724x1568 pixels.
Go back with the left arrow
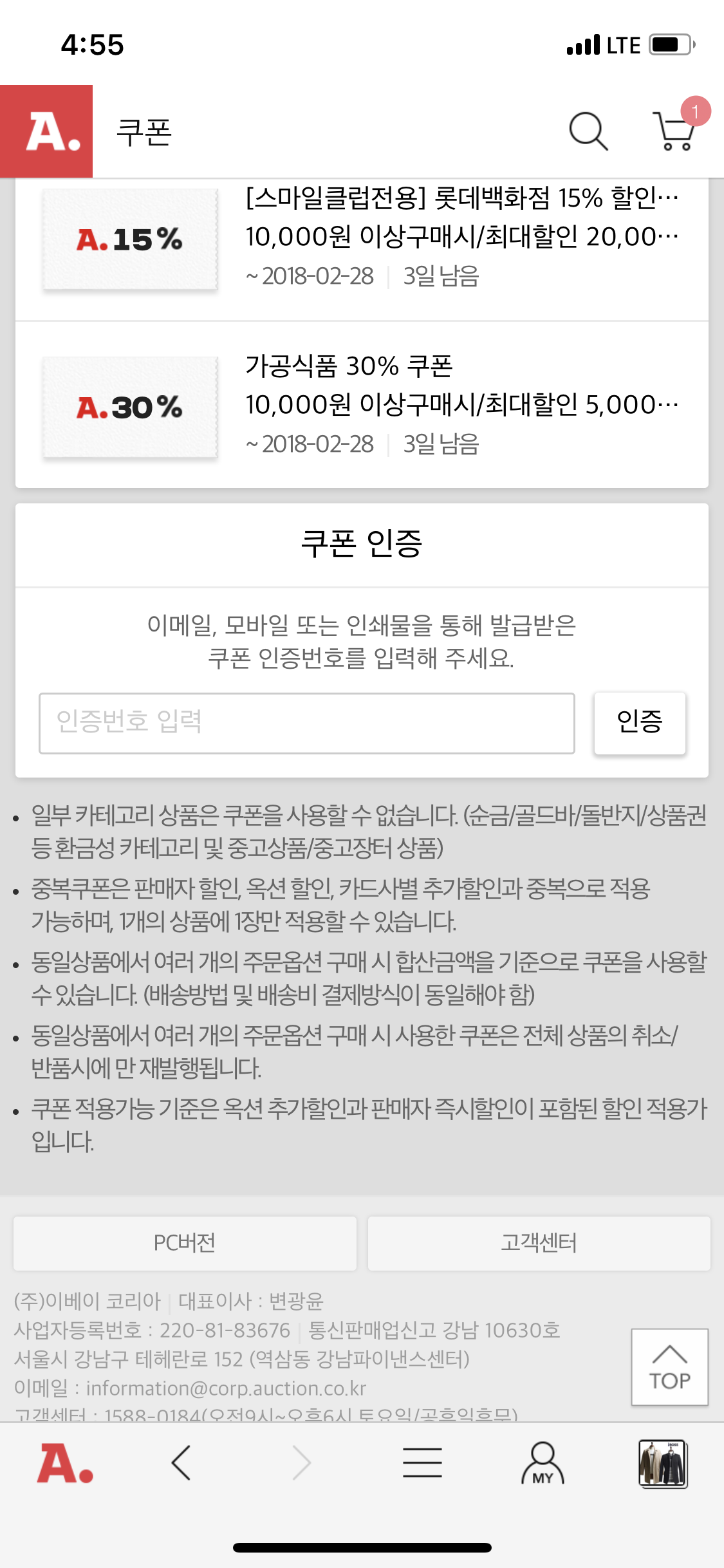pos(181,1463)
